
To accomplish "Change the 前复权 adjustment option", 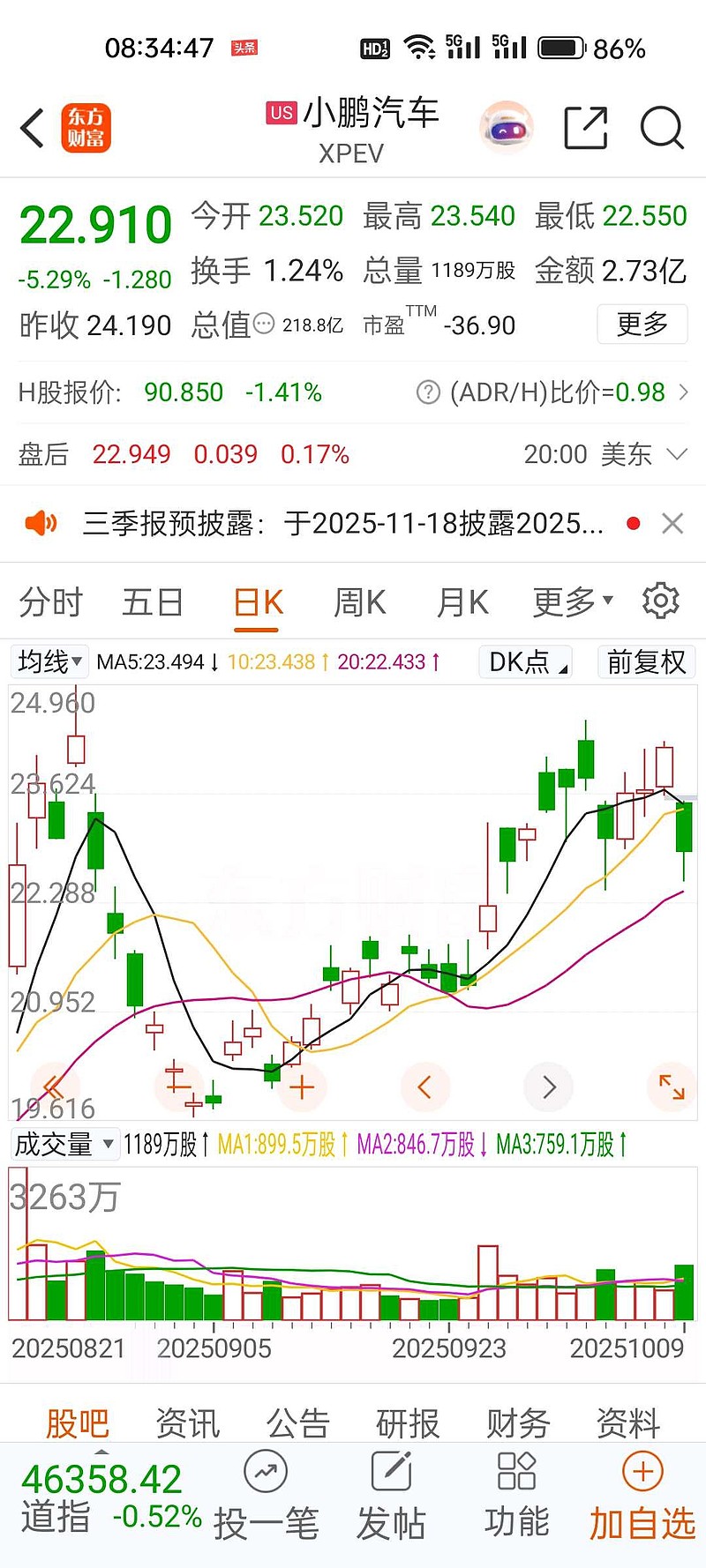I will click(x=647, y=661).
